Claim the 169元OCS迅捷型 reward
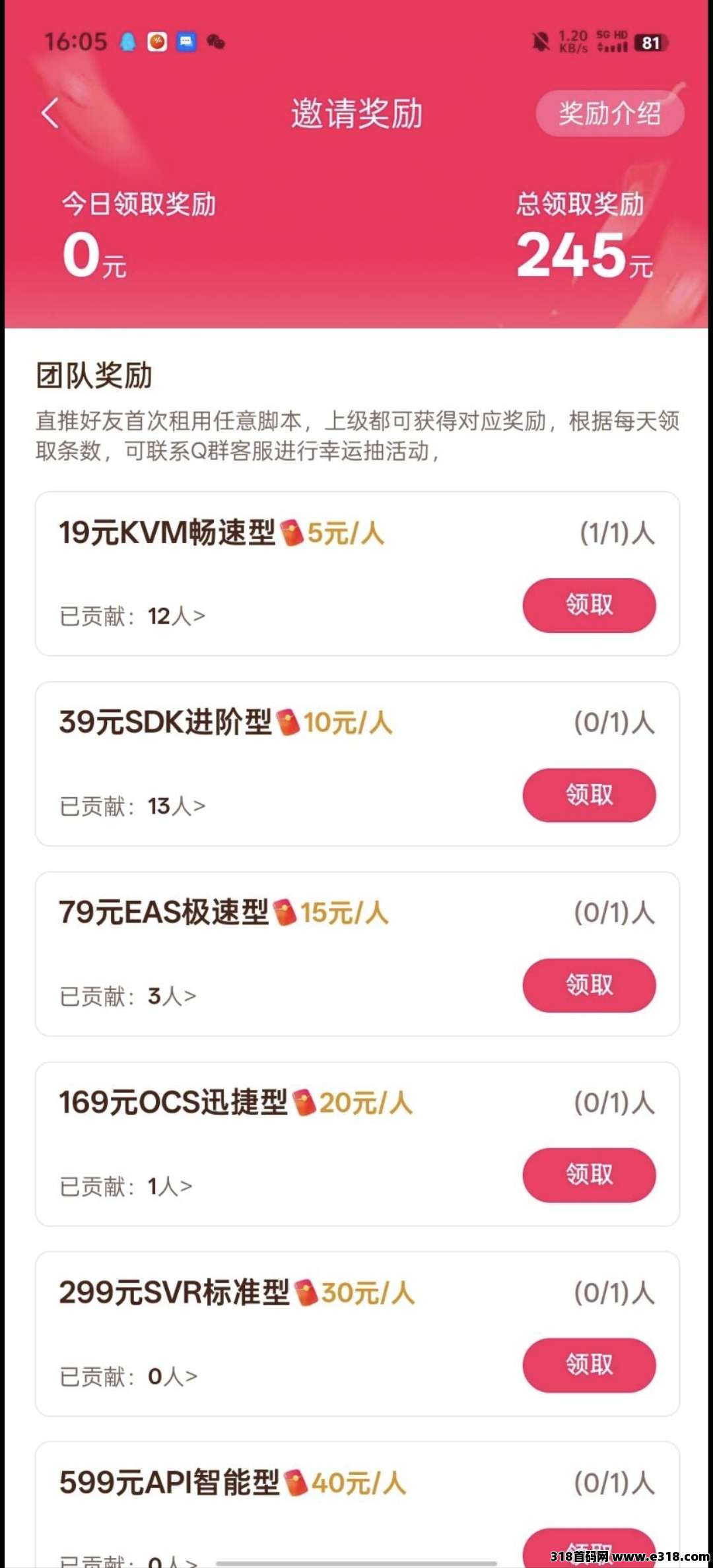The width and height of the screenshot is (713, 1568). click(x=589, y=1175)
